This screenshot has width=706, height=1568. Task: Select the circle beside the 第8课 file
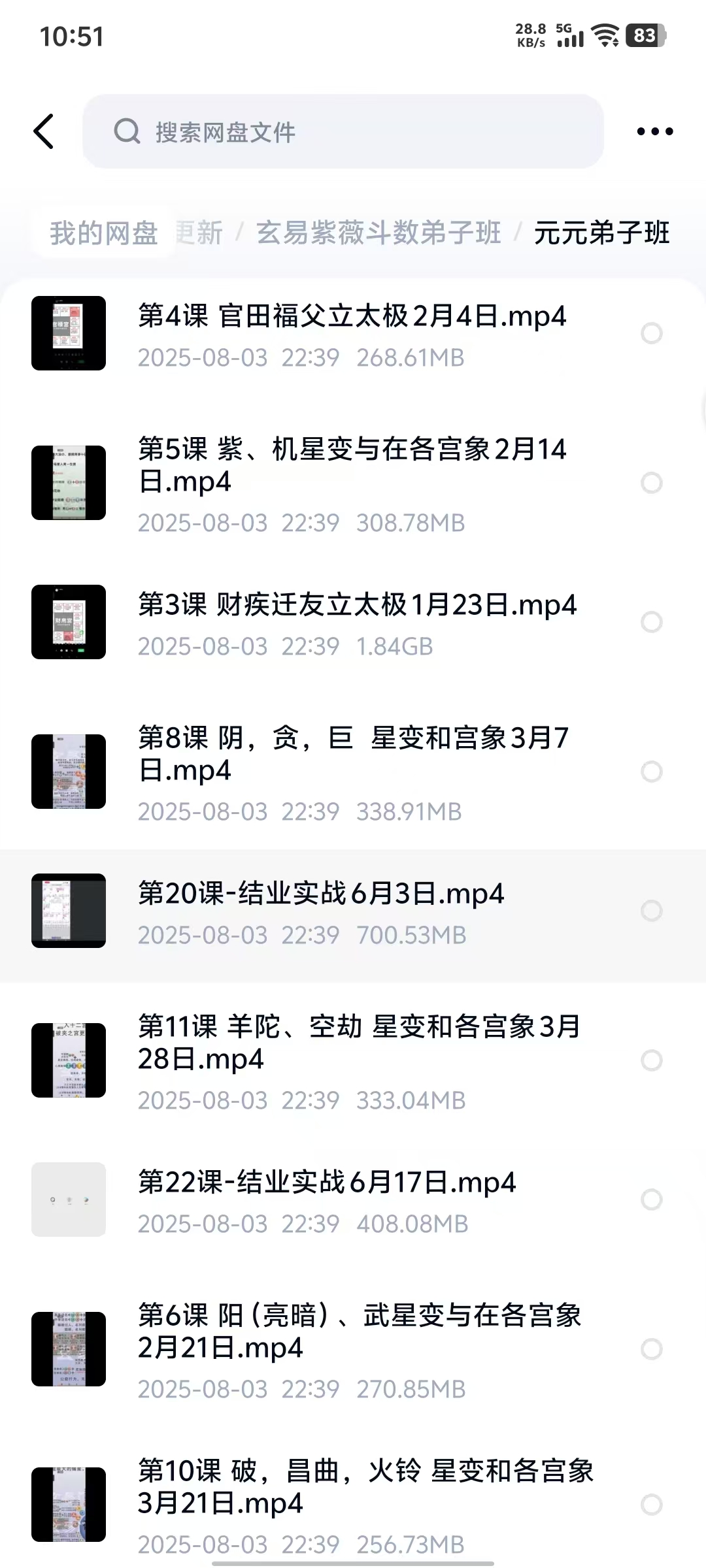point(651,772)
